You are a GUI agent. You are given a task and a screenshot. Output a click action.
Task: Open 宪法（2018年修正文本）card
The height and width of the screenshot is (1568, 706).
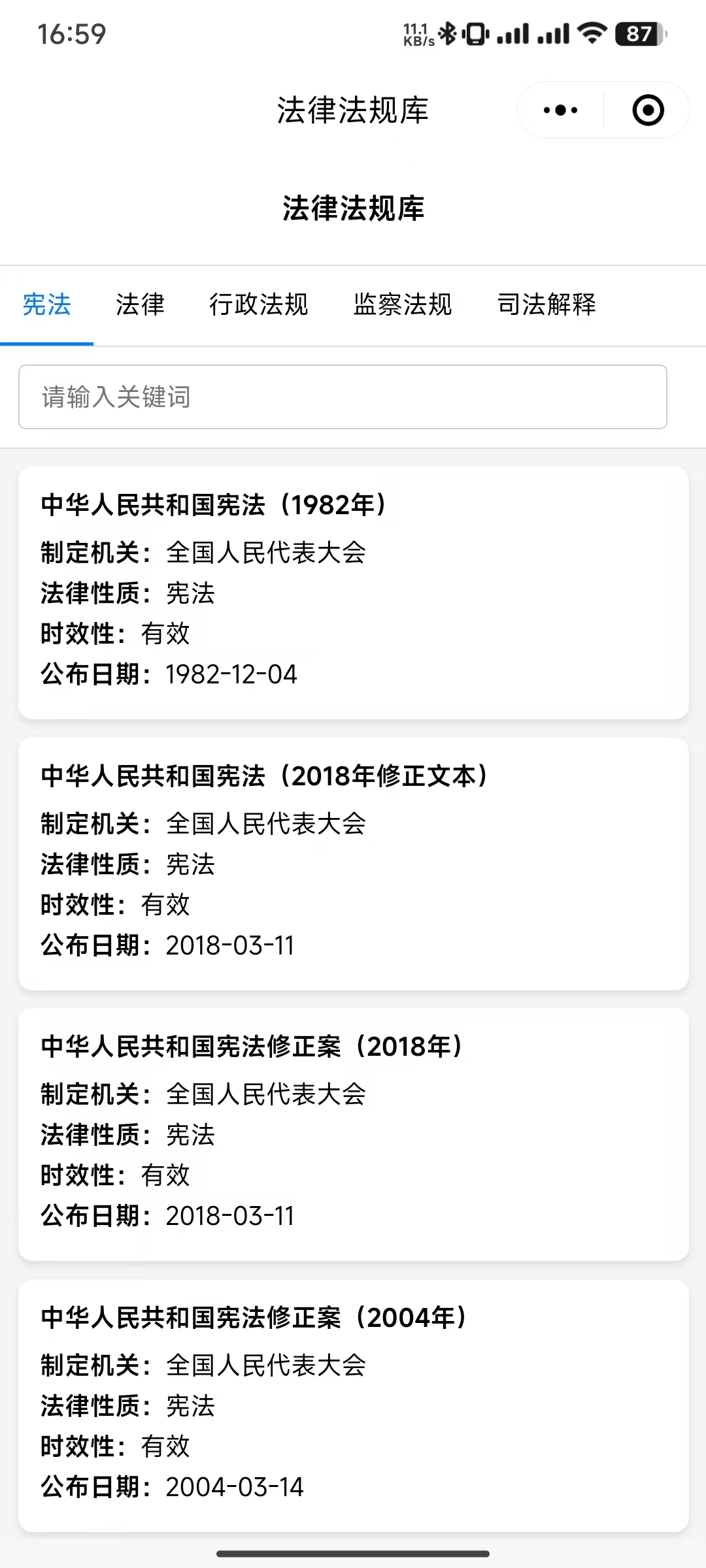click(354, 864)
